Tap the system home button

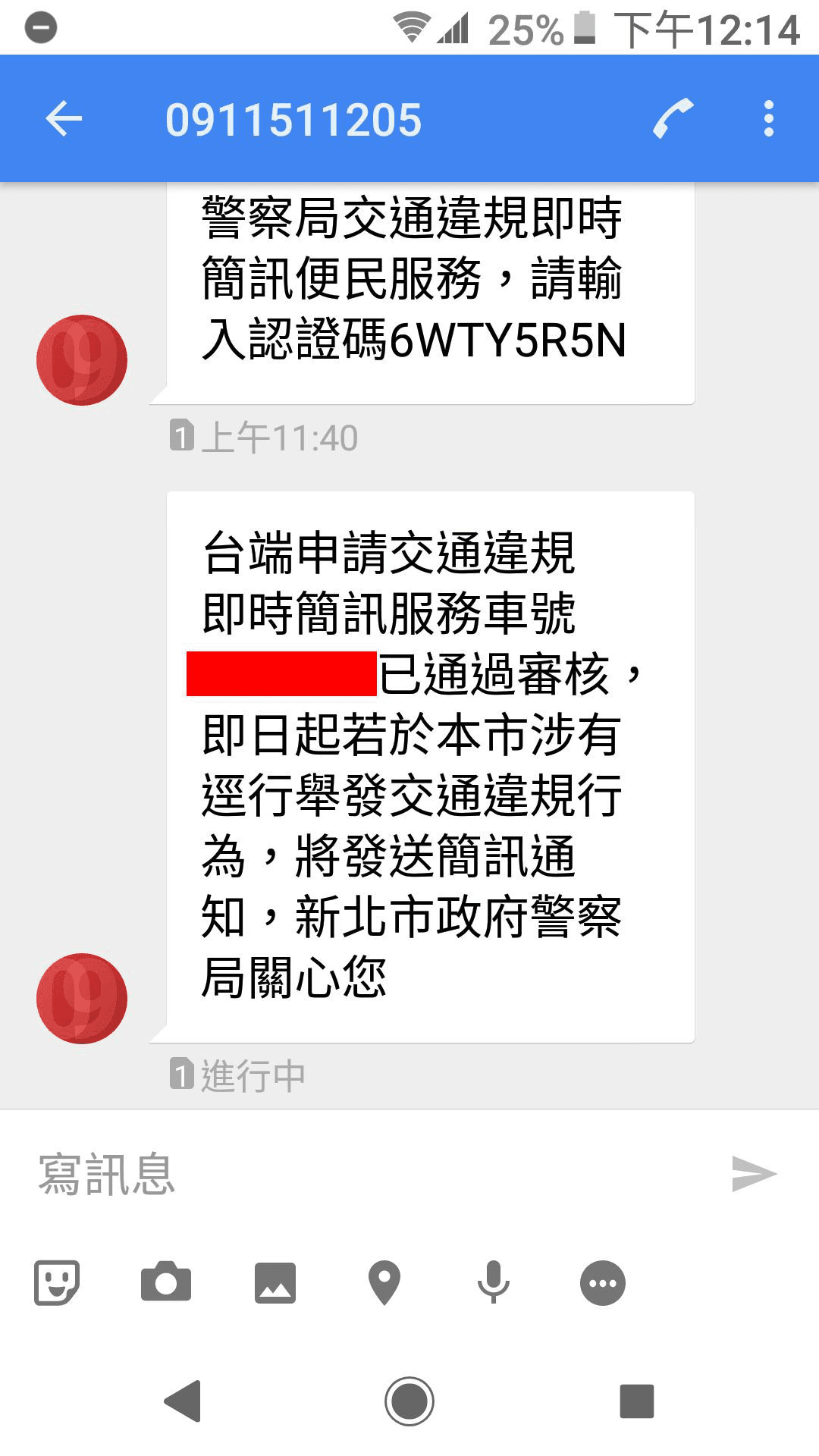coord(409,1401)
